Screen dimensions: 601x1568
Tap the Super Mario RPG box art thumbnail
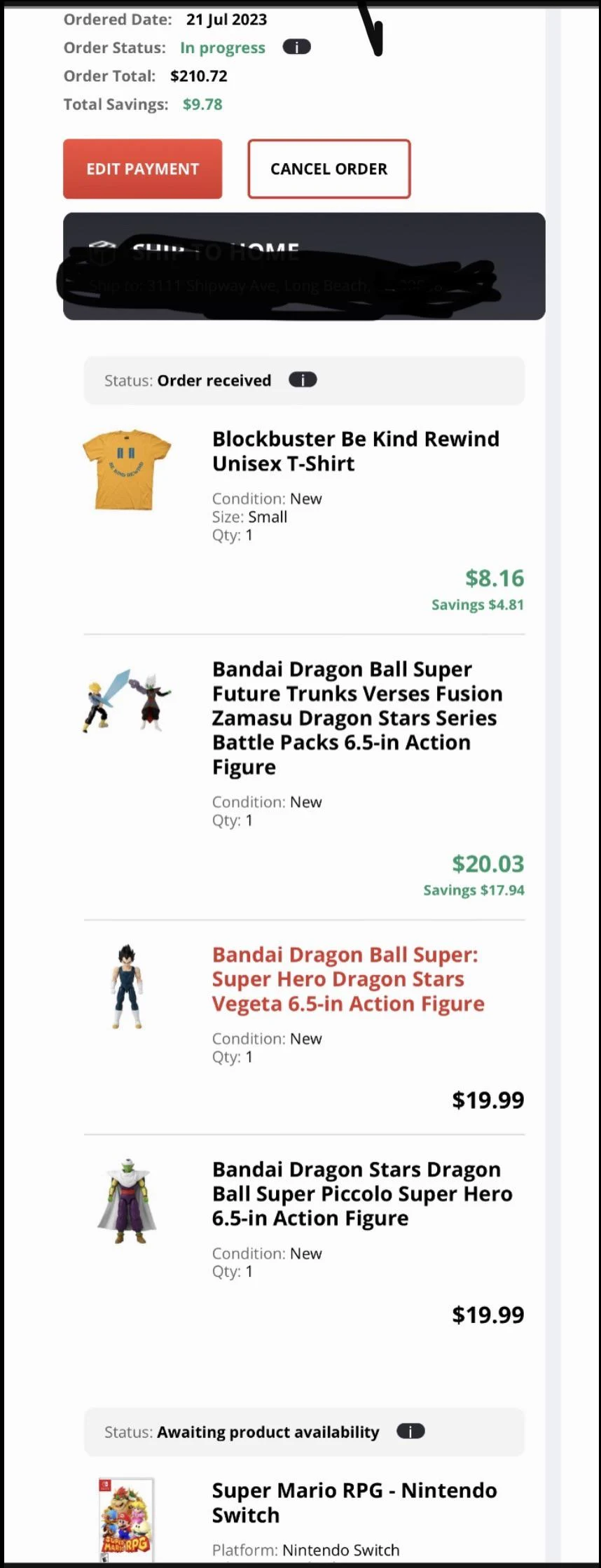(x=126, y=1519)
